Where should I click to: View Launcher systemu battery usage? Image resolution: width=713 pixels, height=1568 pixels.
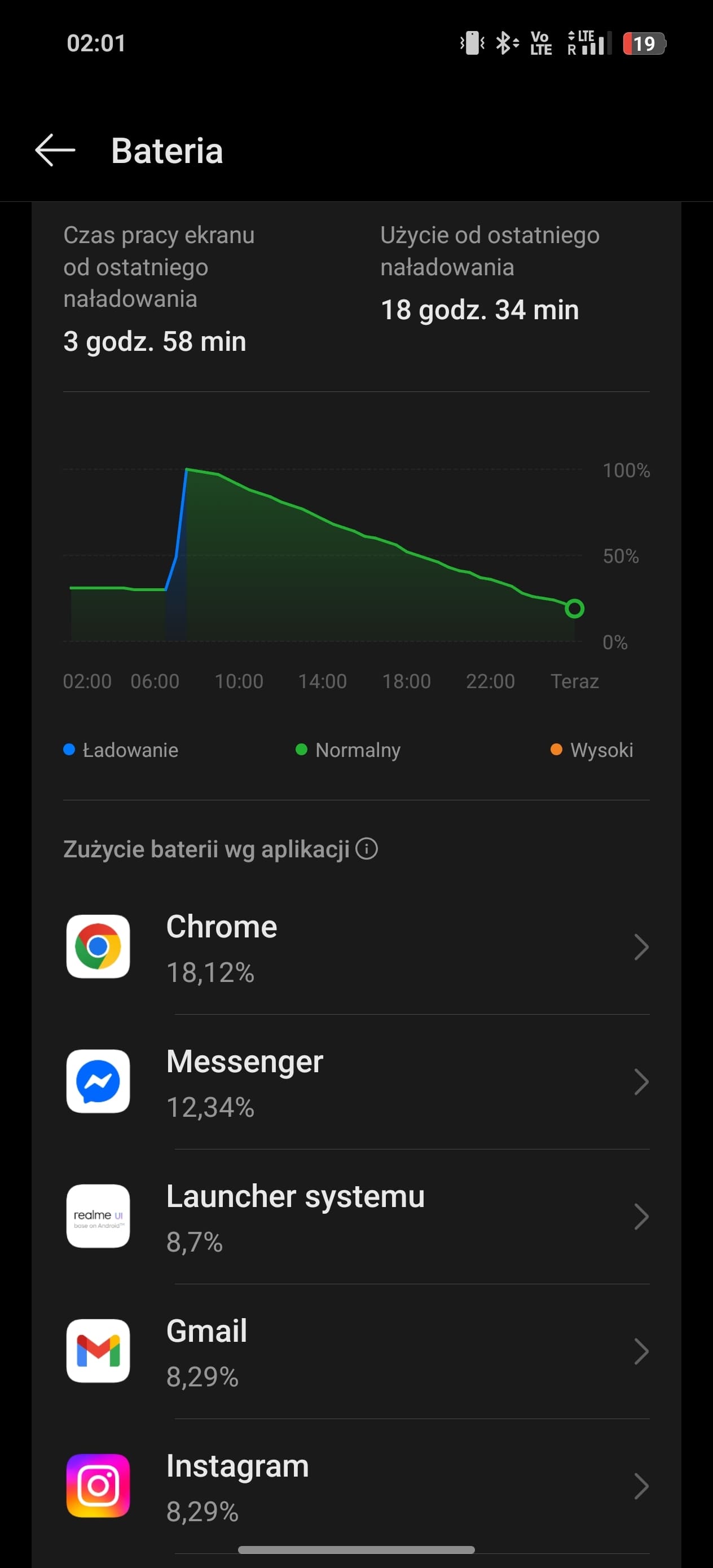(356, 1216)
